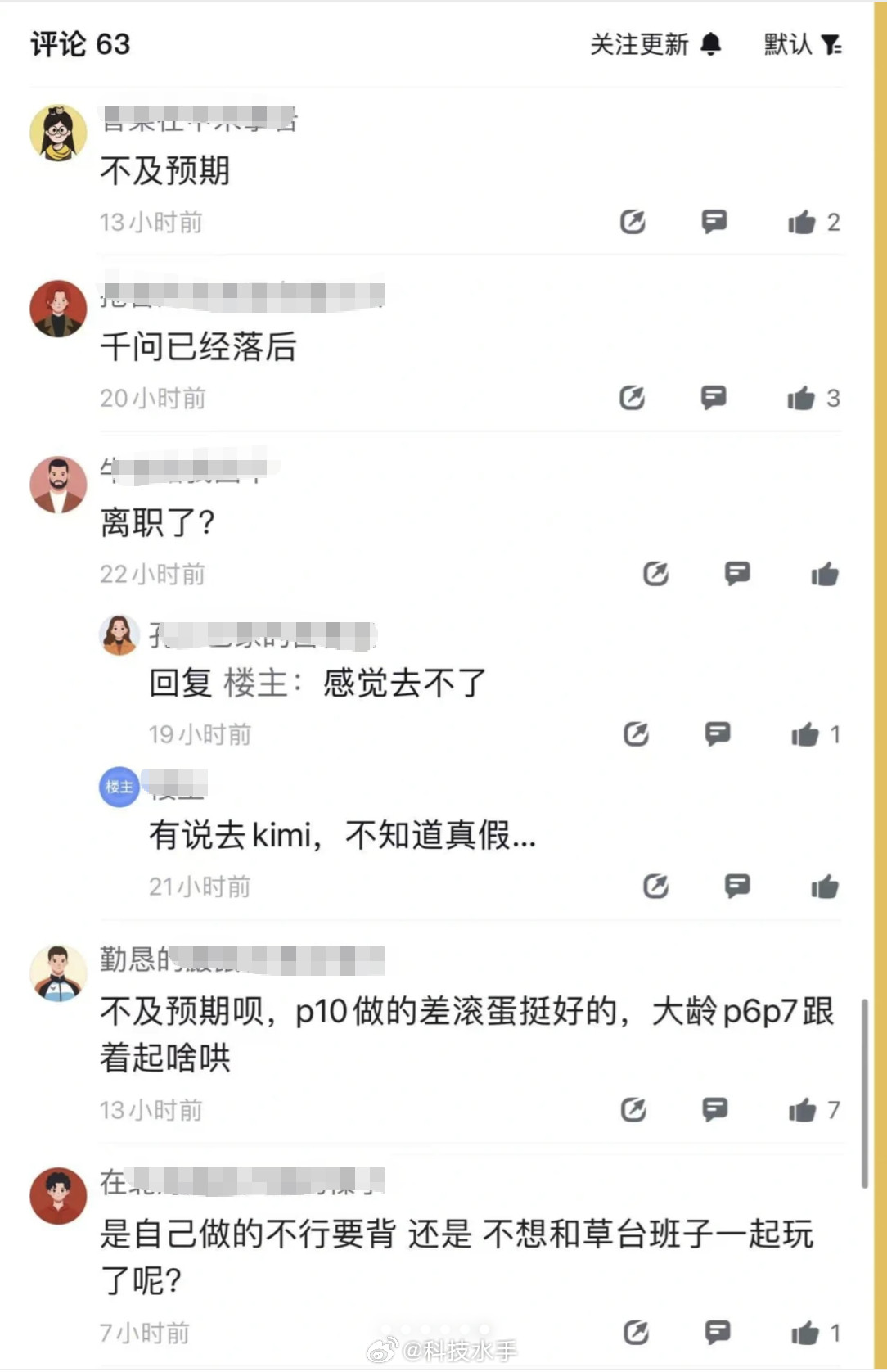This screenshot has height=1372, width=887.
Task: Click the 楼主 mention in the reply
Action: (x=256, y=681)
